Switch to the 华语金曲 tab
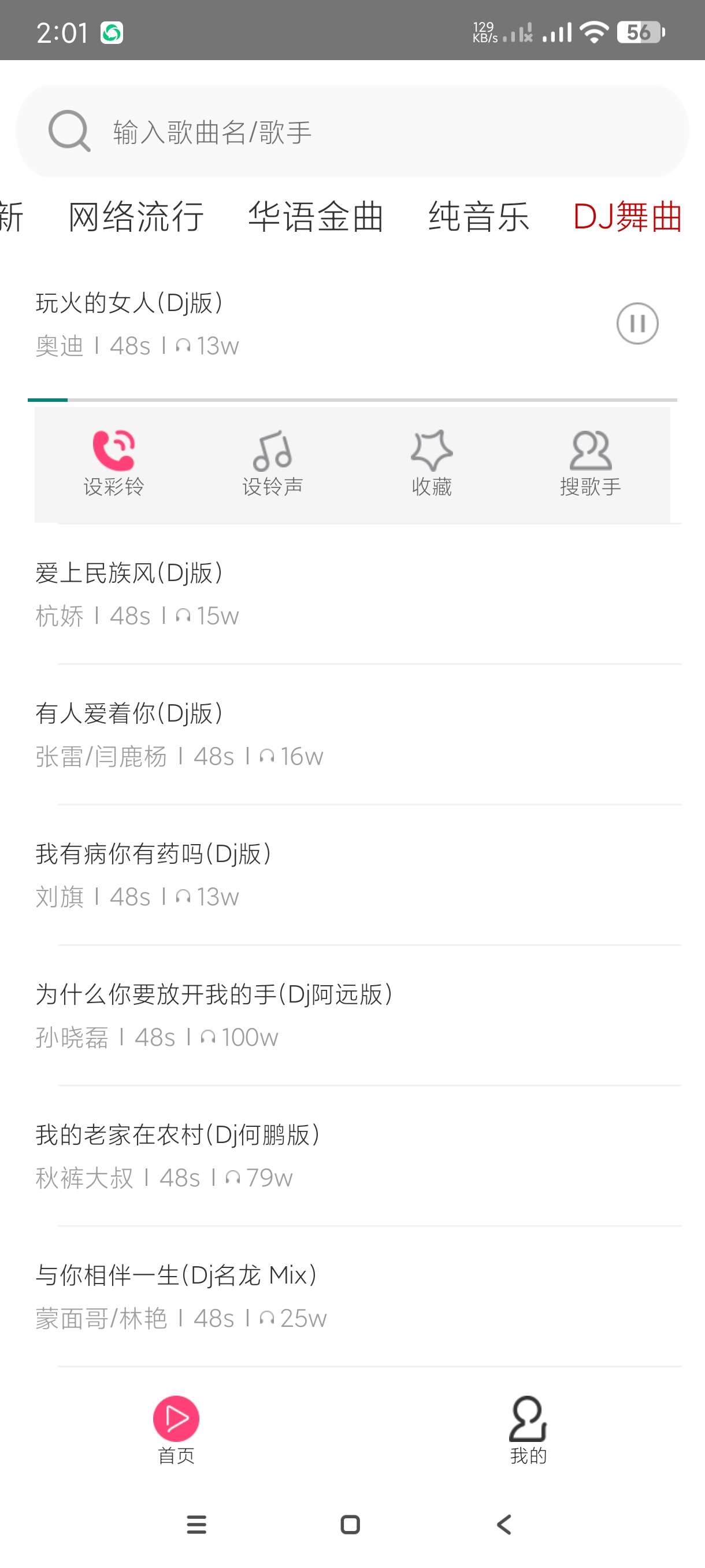This screenshot has height=1568, width=705. 316,217
